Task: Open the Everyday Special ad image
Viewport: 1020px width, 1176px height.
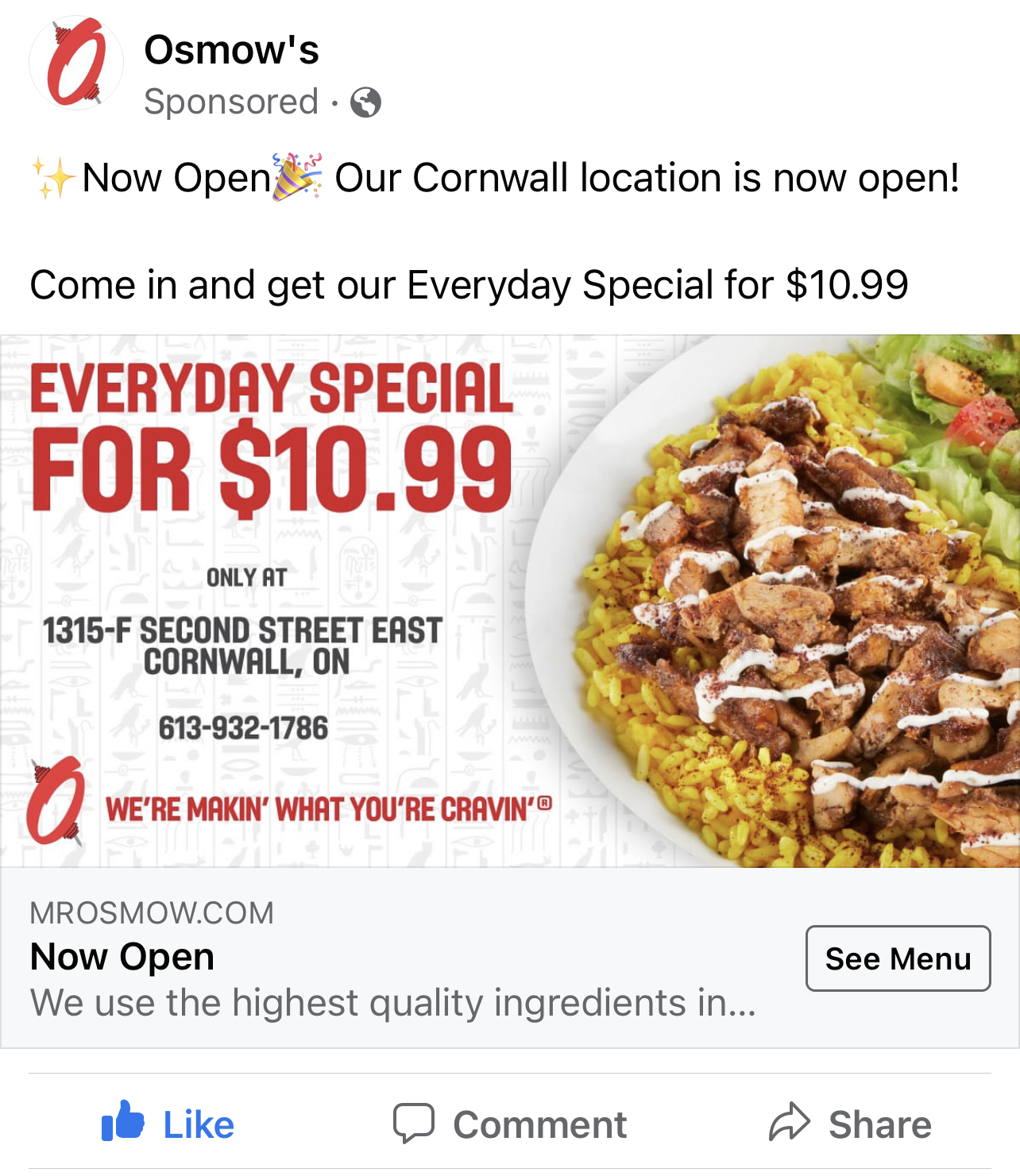Action: click(510, 600)
